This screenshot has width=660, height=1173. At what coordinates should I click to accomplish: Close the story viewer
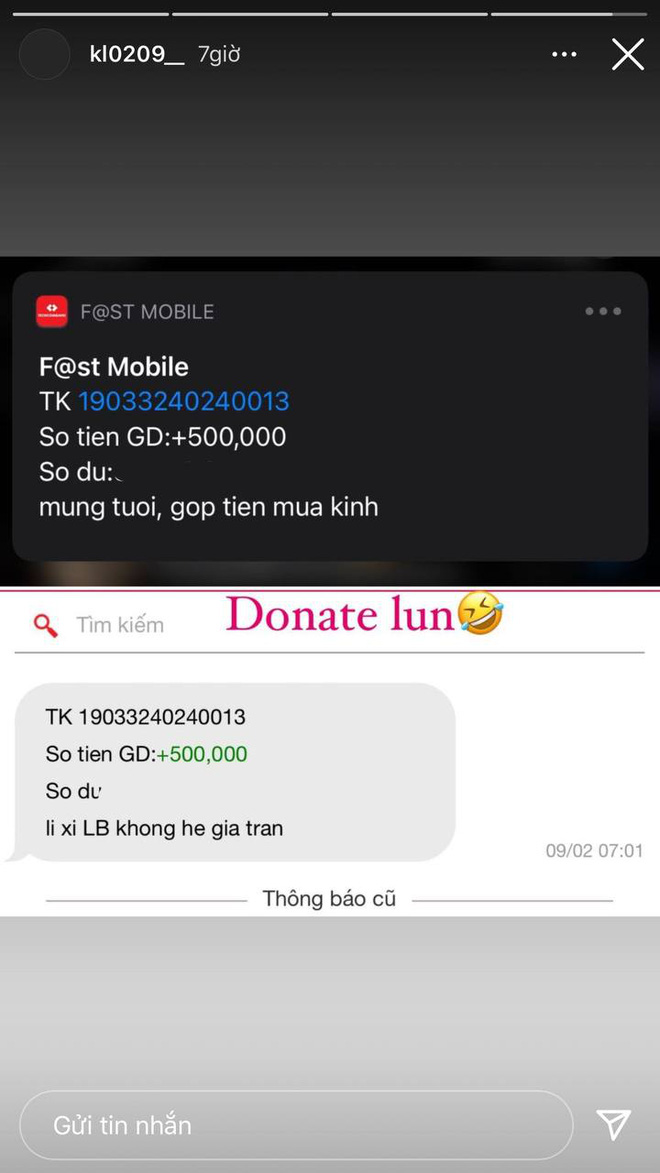pyautogui.click(x=628, y=54)
